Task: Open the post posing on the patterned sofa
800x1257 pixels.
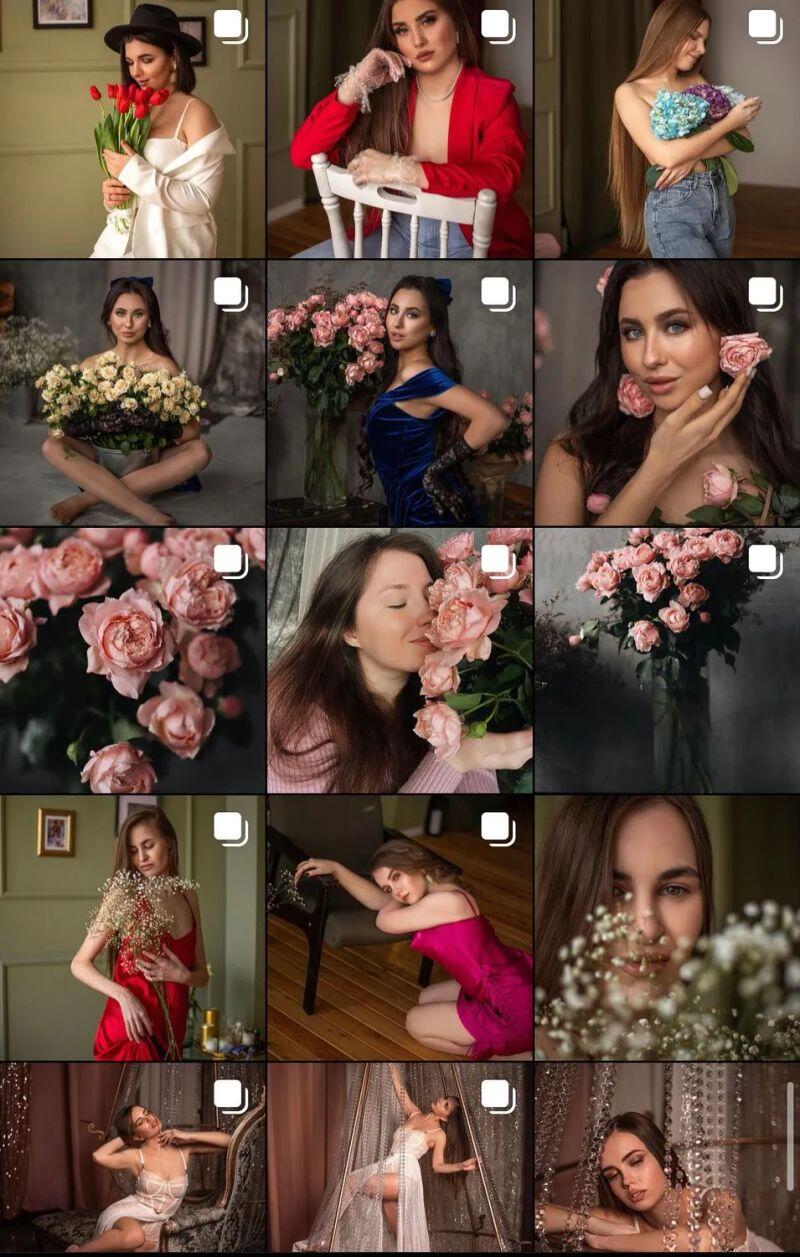Action: pos(132,1157)
